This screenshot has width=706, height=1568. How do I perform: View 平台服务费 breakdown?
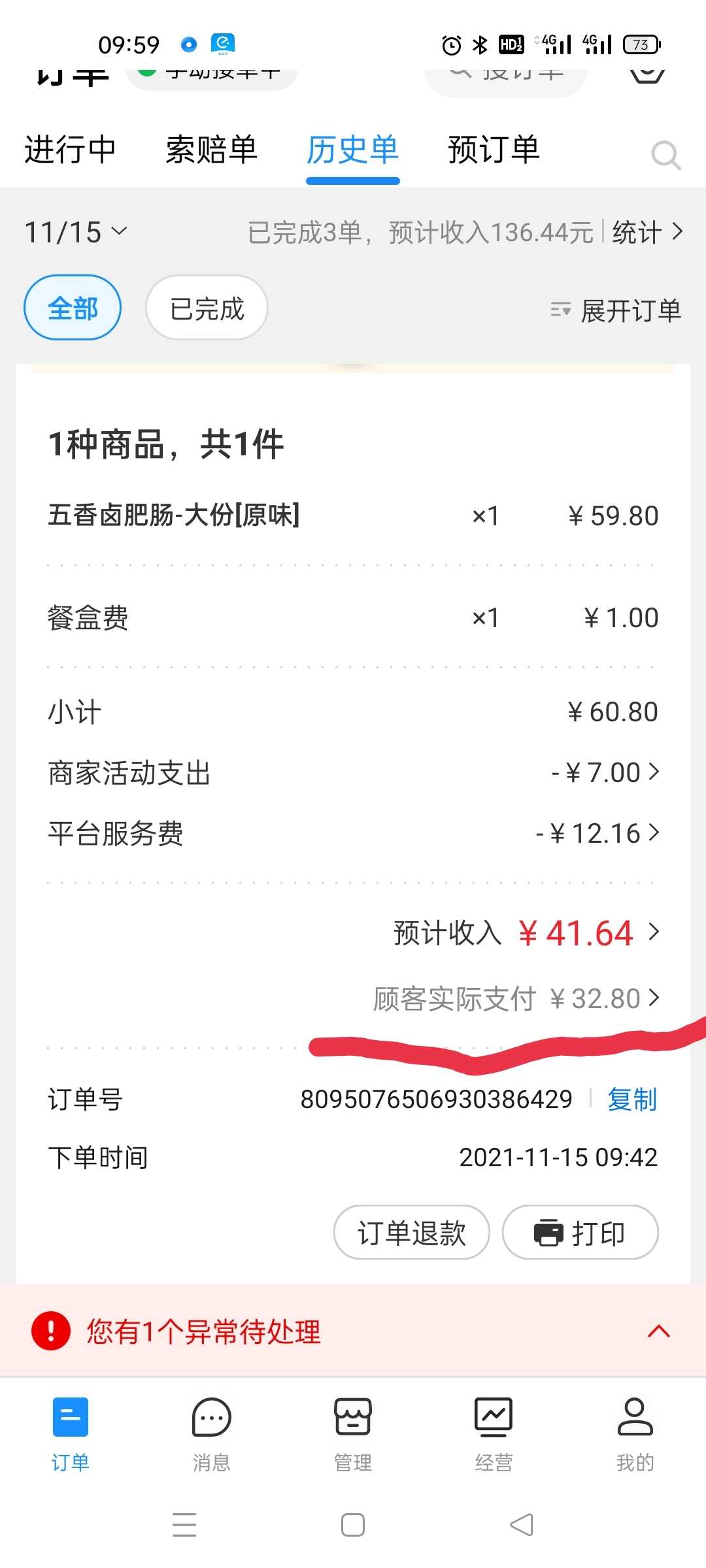pyautogui.click(x=353, y=834)
